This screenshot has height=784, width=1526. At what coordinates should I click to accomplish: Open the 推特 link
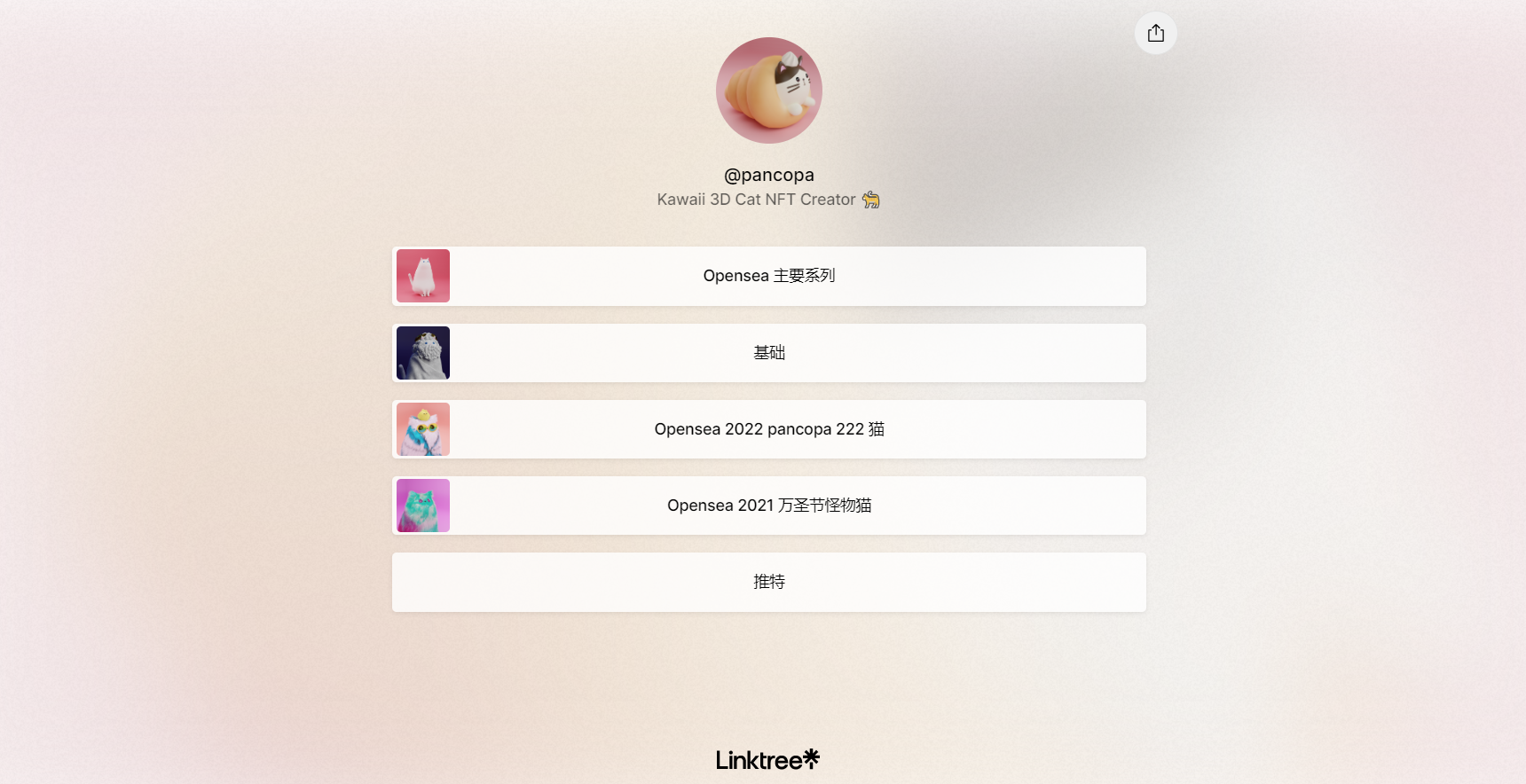768,582
